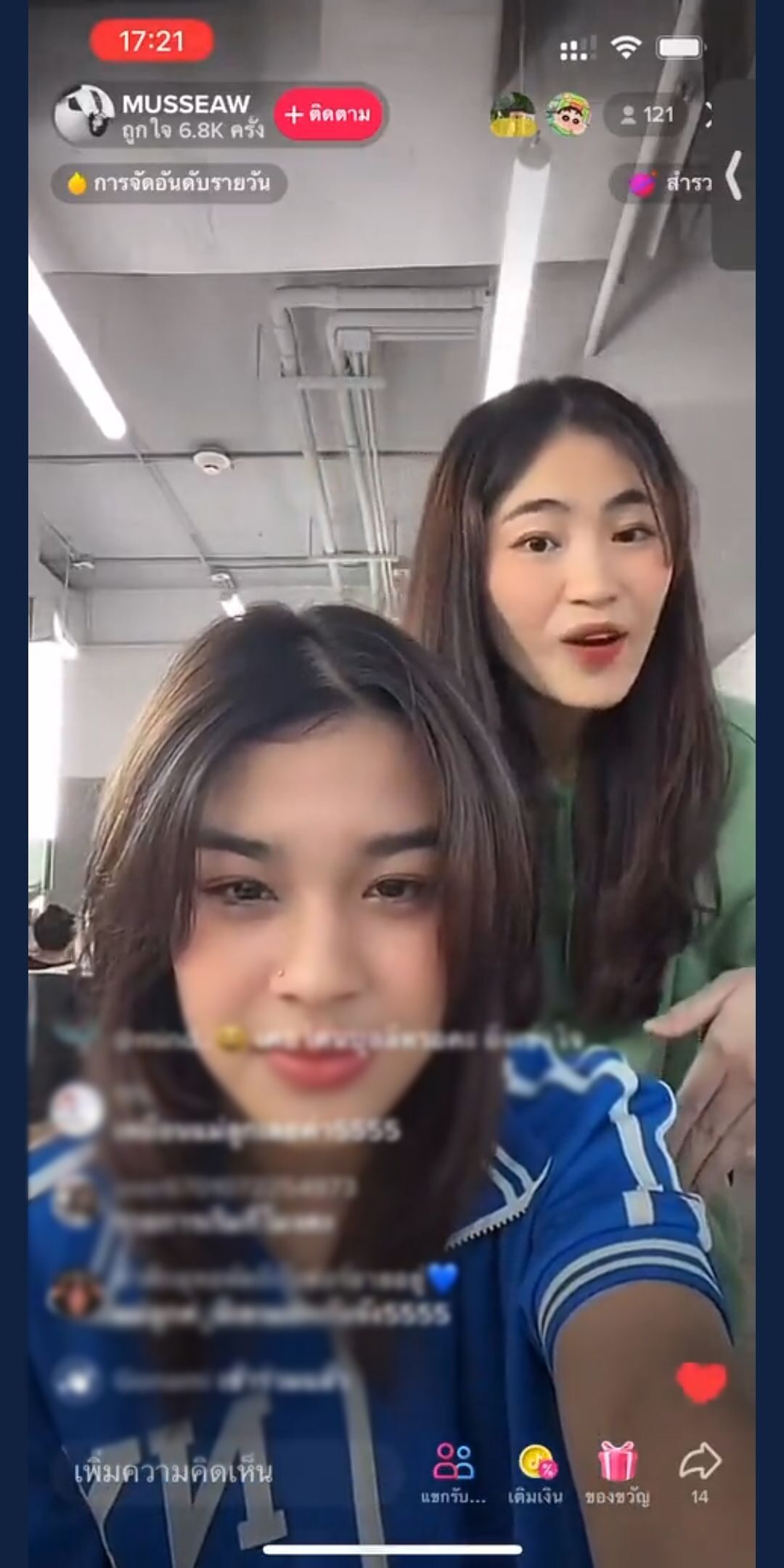Send a gift via ของขวัญ
Image resolution: width=784 pixels, height=1568 pixels.
tap(617, 1471)
